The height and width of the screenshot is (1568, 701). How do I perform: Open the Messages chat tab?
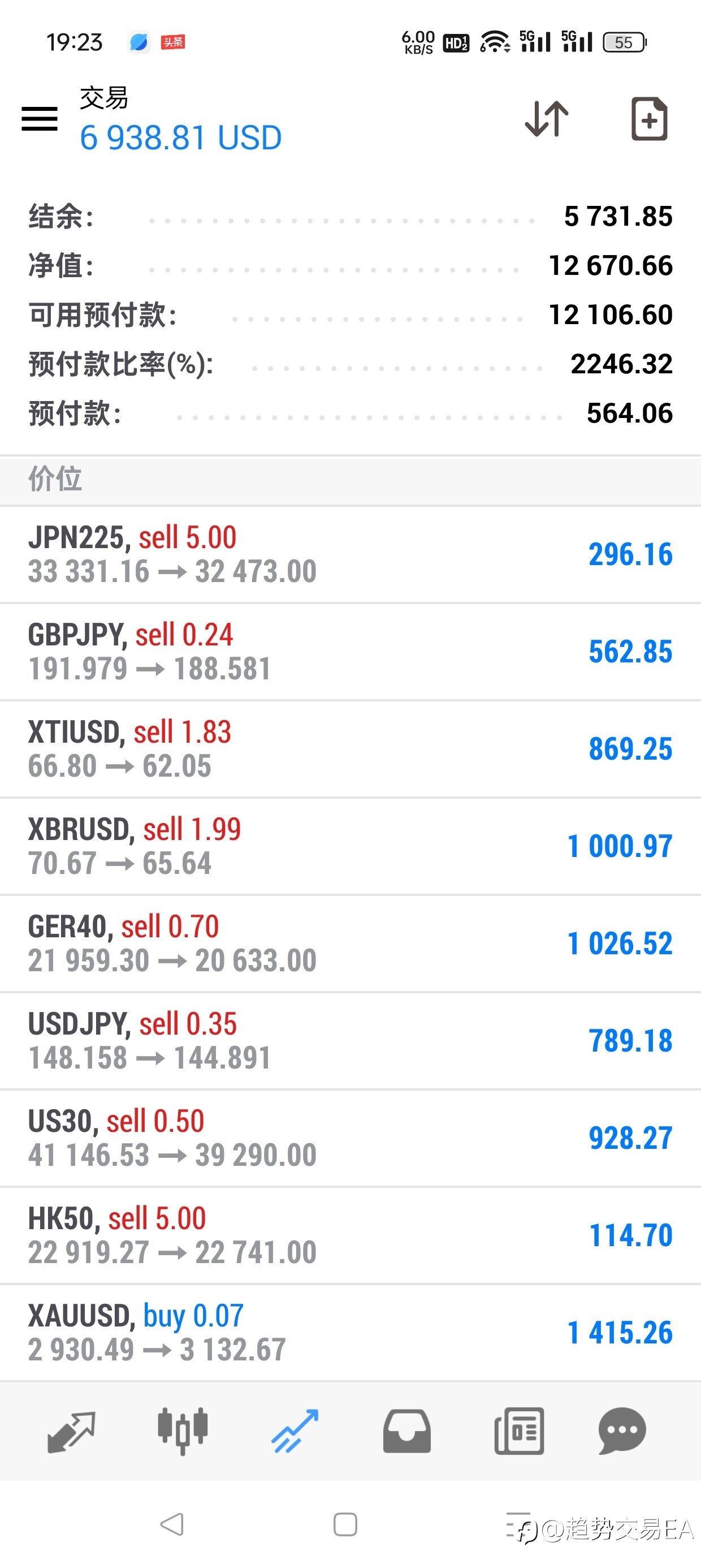(622, 1432)
